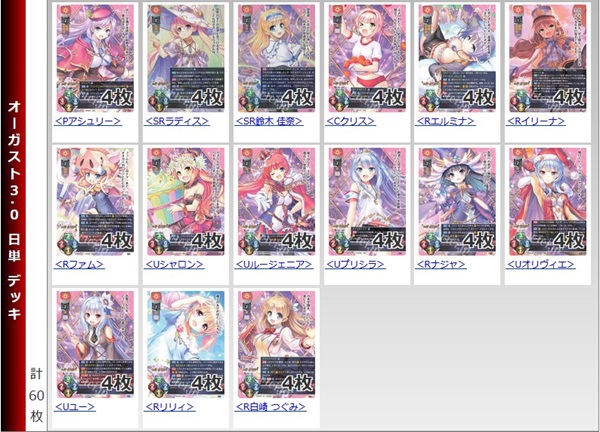Open the <Pアシュリー> card link

[88, 121]
